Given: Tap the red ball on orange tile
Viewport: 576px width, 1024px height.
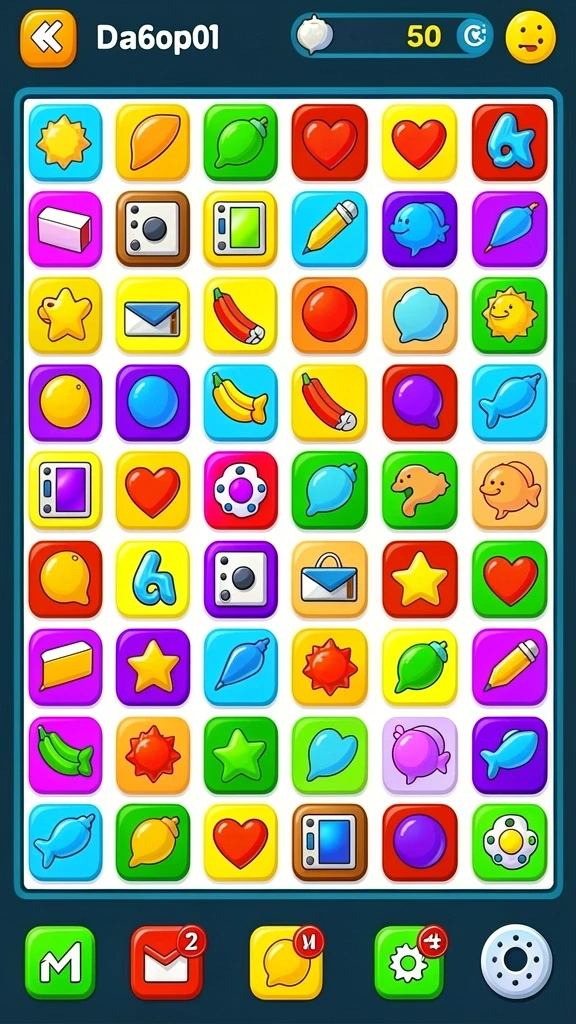Looking at the screenshot, I should (329, 315).
